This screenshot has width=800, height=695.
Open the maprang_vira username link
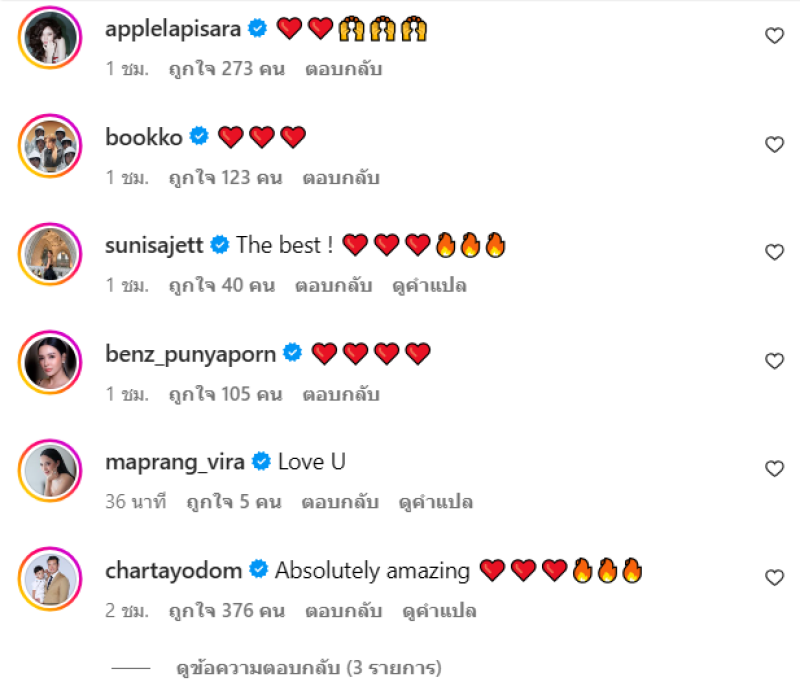pos(174,461)
